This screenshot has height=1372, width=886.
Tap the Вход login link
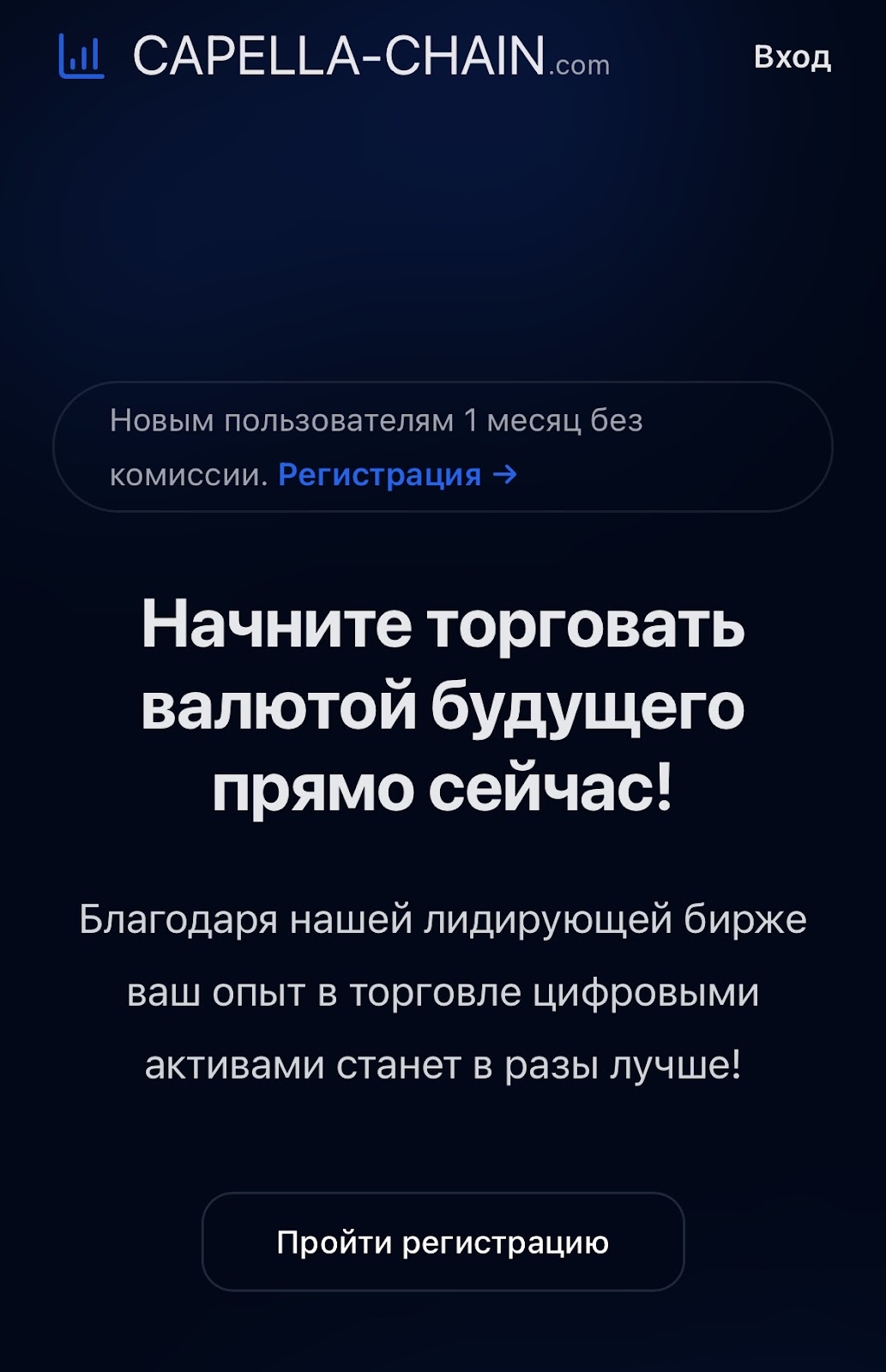(x=792, y=57)
